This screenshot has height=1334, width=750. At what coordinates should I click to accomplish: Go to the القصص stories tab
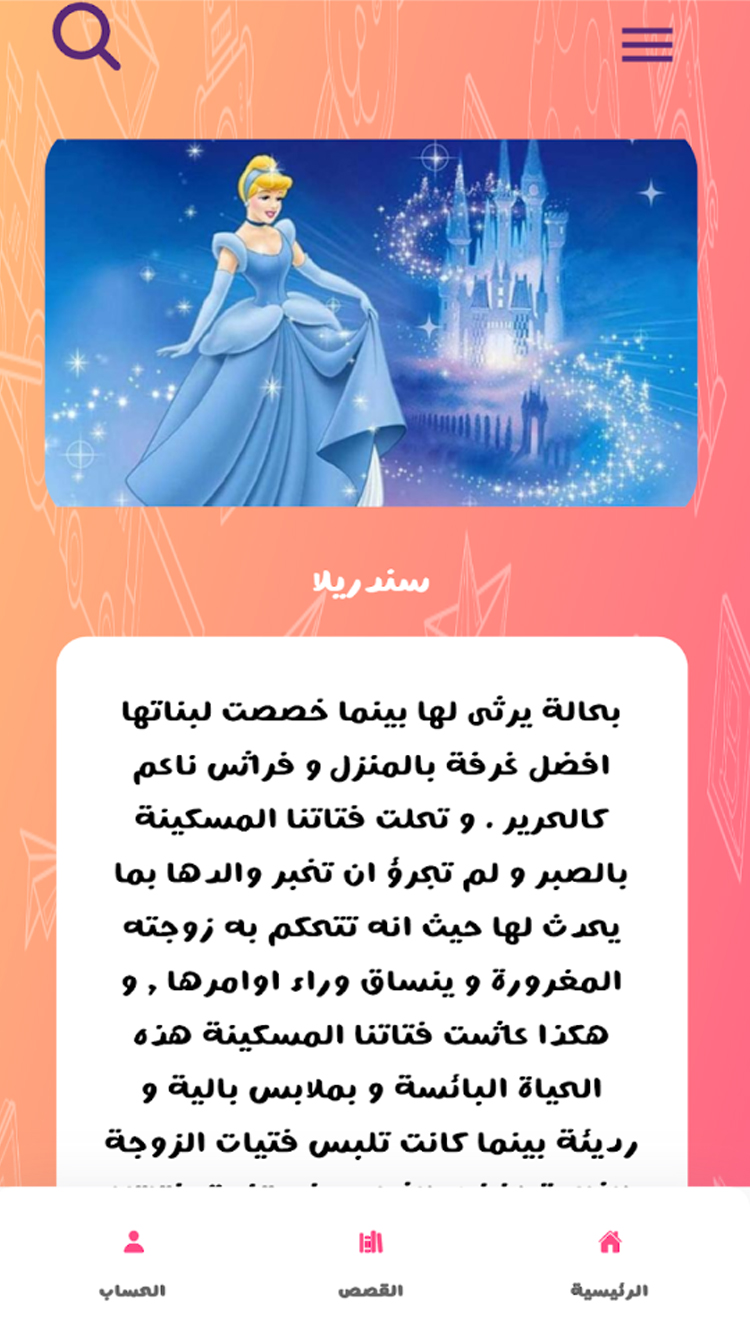coord(371,1260)
